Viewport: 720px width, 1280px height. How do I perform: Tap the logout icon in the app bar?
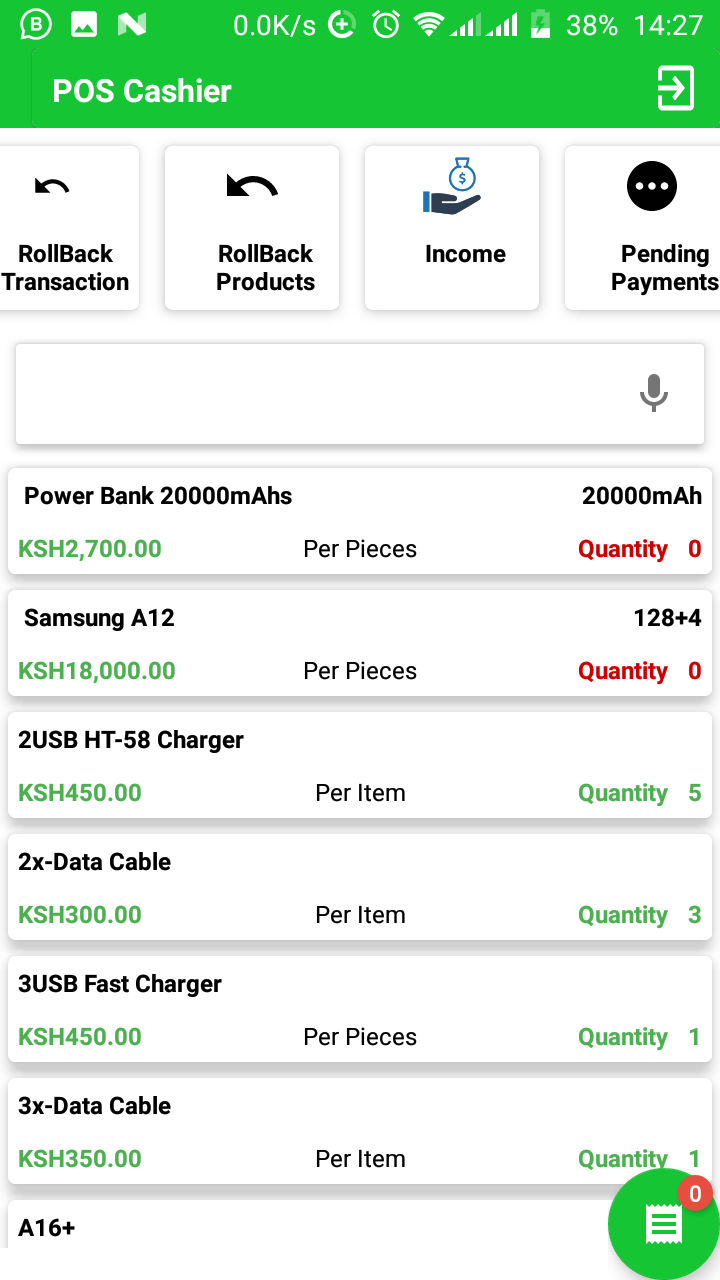point(675,88)
